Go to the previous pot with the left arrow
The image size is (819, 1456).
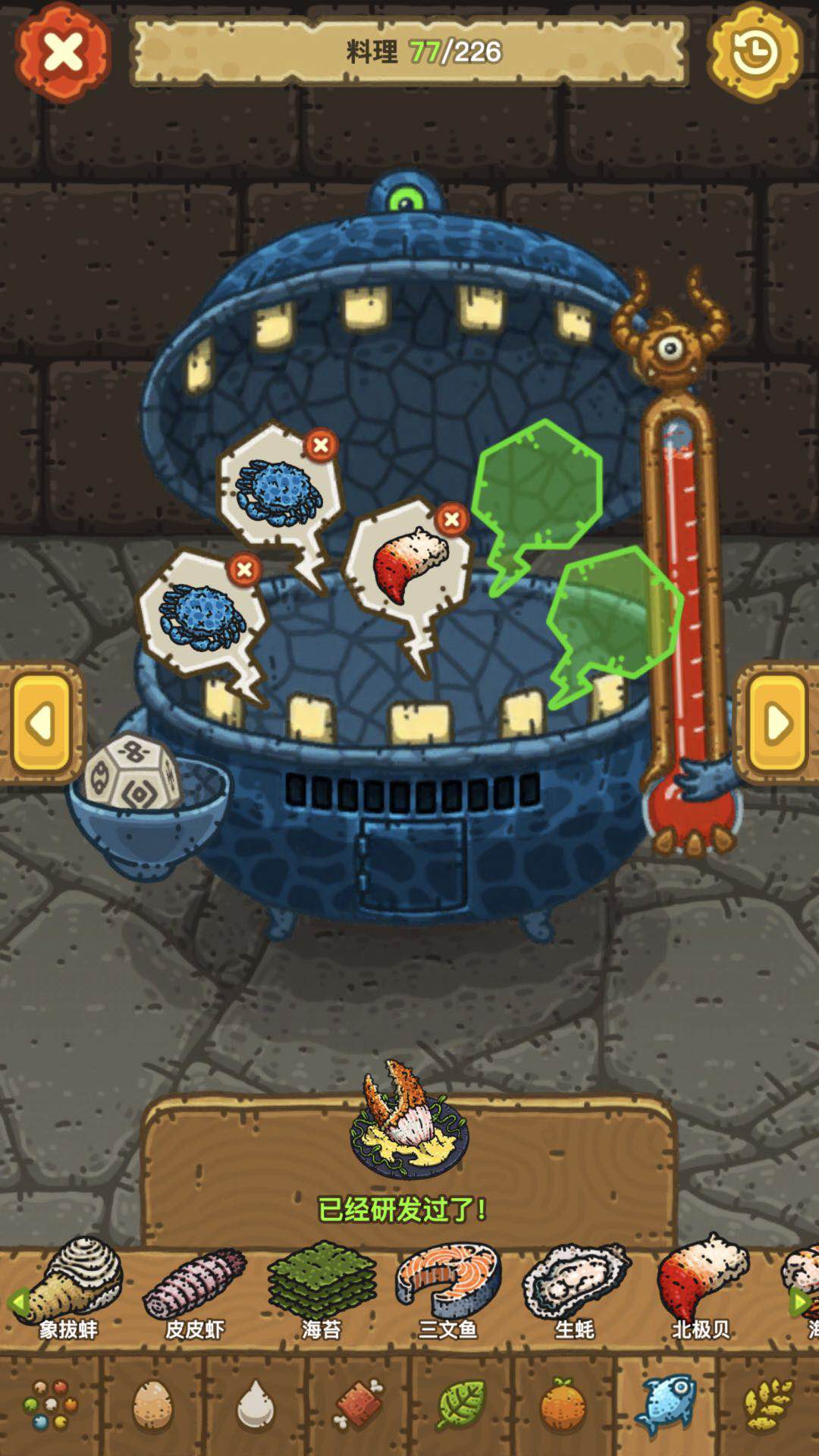point(42,723)
